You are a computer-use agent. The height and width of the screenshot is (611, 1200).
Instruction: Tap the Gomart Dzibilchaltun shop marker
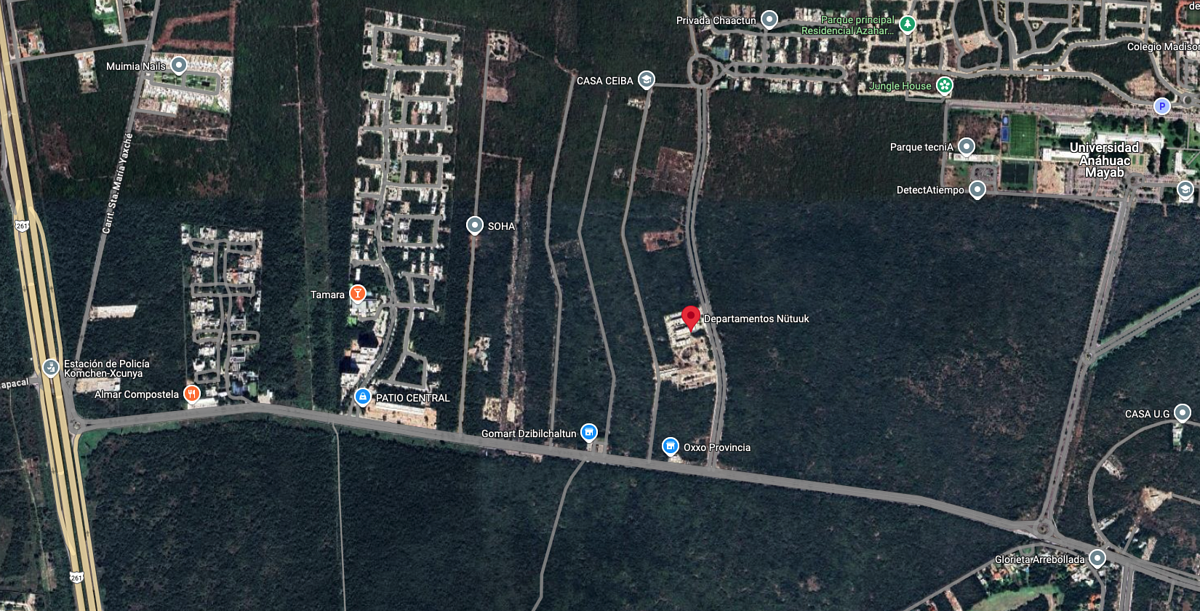(589, 432)
